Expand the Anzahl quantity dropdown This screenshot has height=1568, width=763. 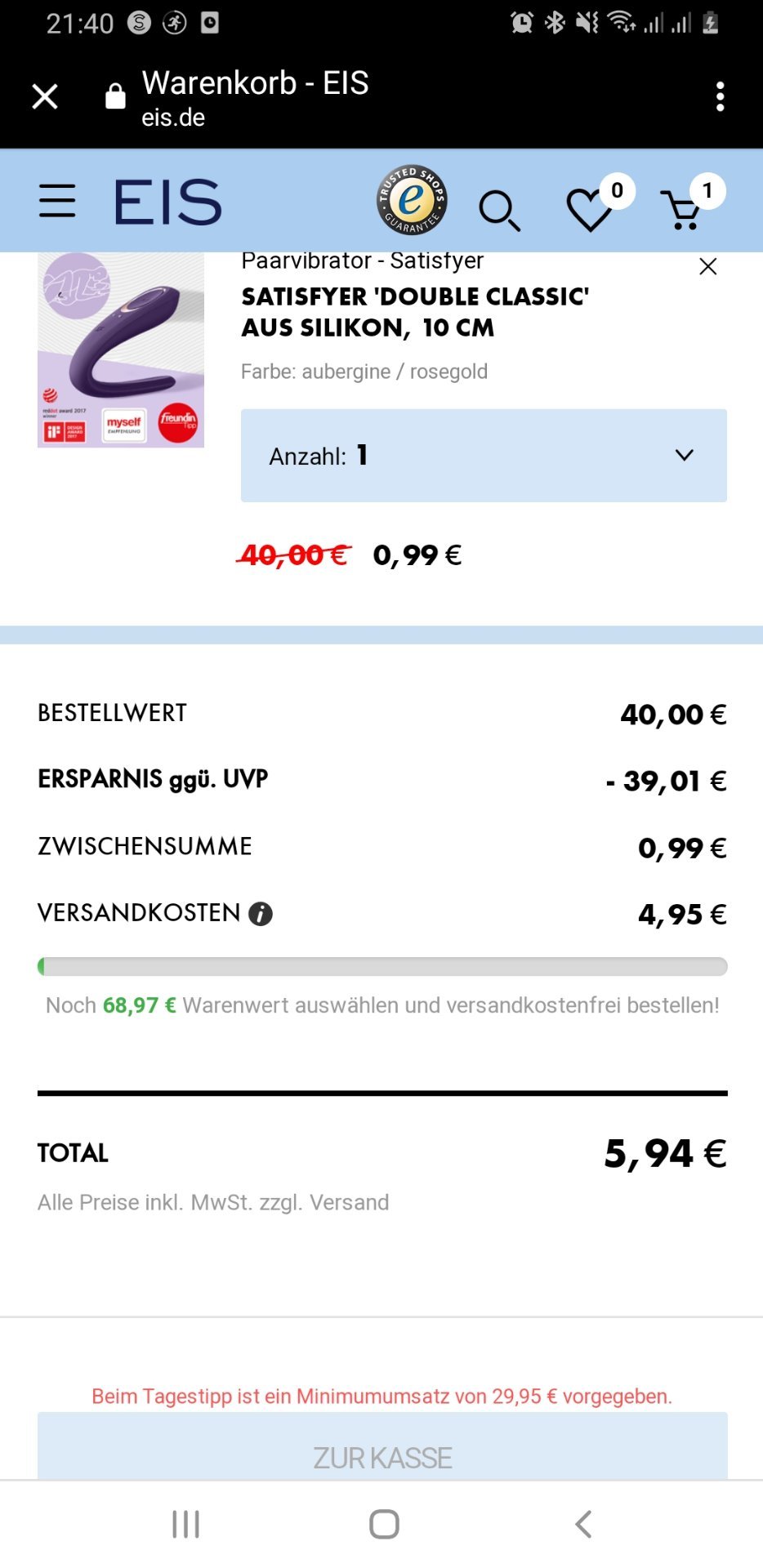[484, 456]
